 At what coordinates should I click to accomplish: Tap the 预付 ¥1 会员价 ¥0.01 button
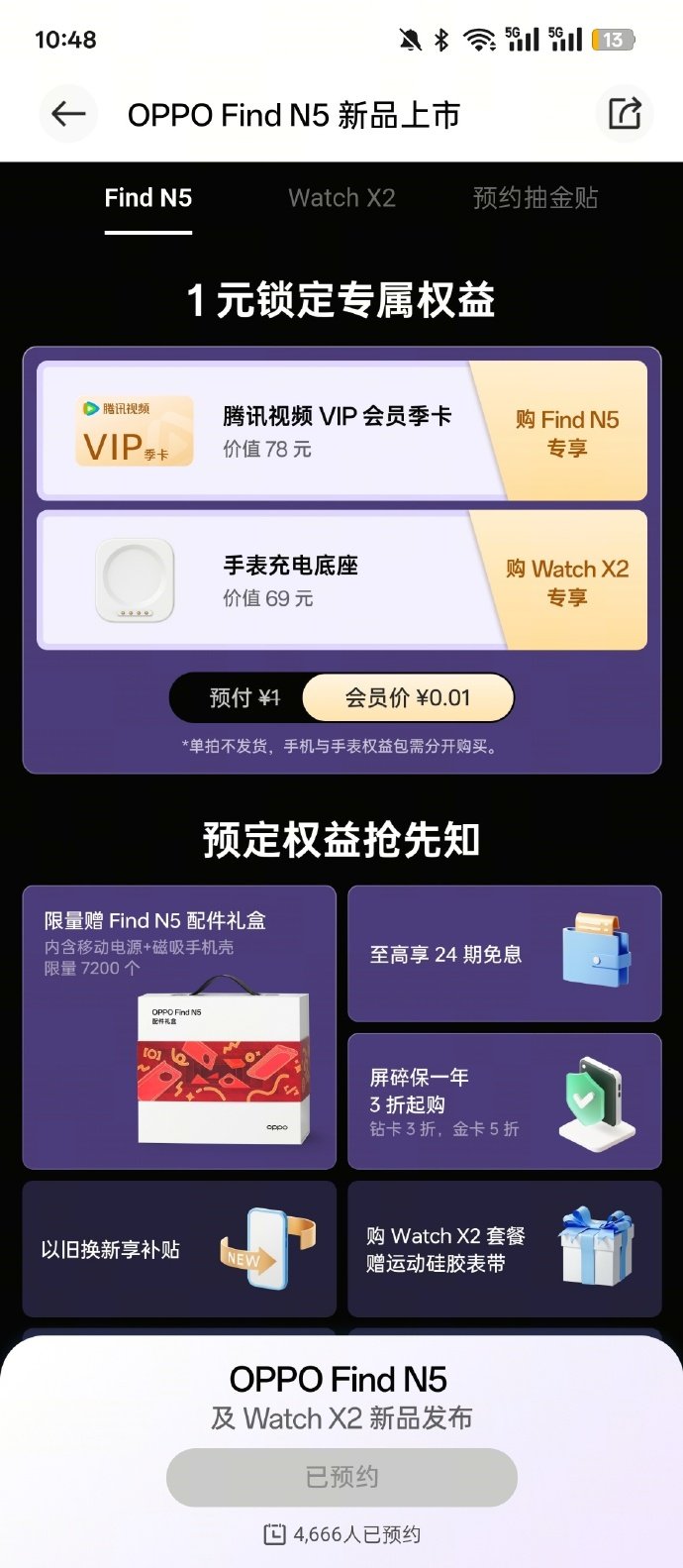[341, 698]
